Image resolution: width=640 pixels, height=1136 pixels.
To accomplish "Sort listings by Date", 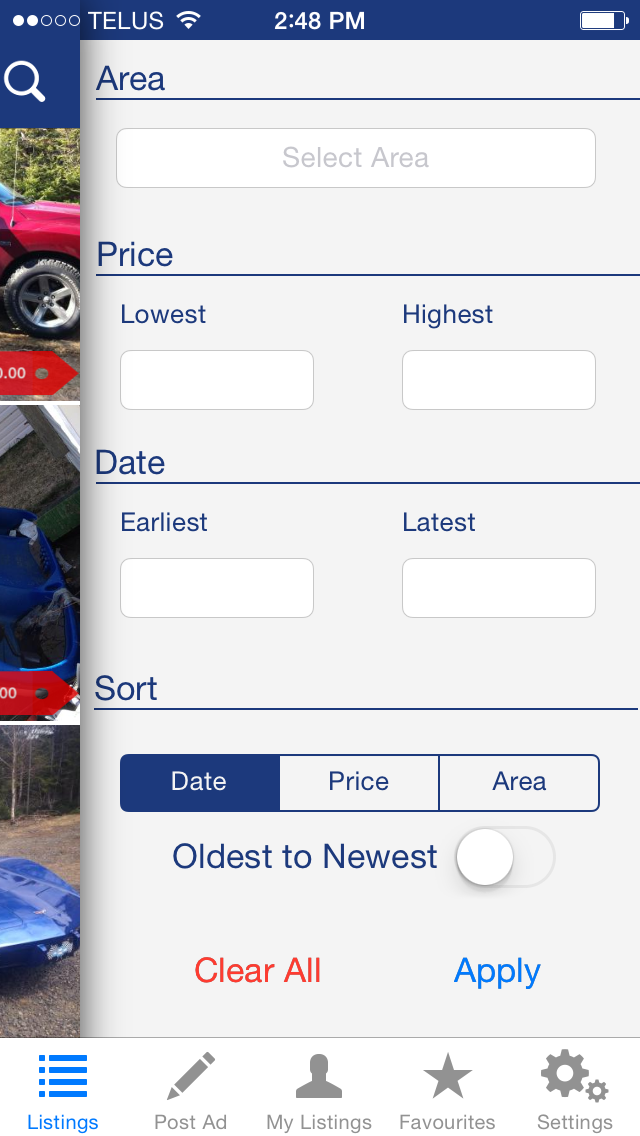I will tap(200, 782).
